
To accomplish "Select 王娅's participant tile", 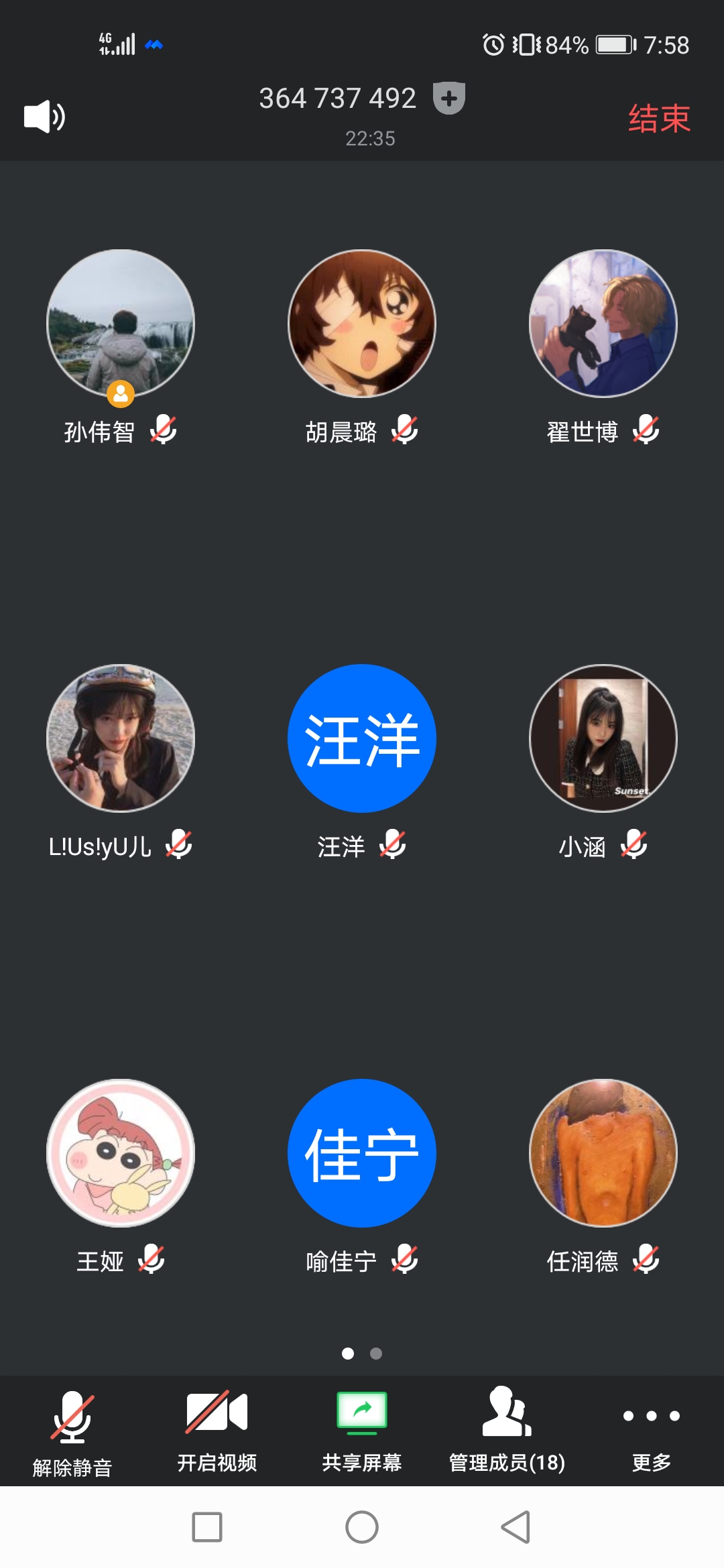I will coord(121,1153).
